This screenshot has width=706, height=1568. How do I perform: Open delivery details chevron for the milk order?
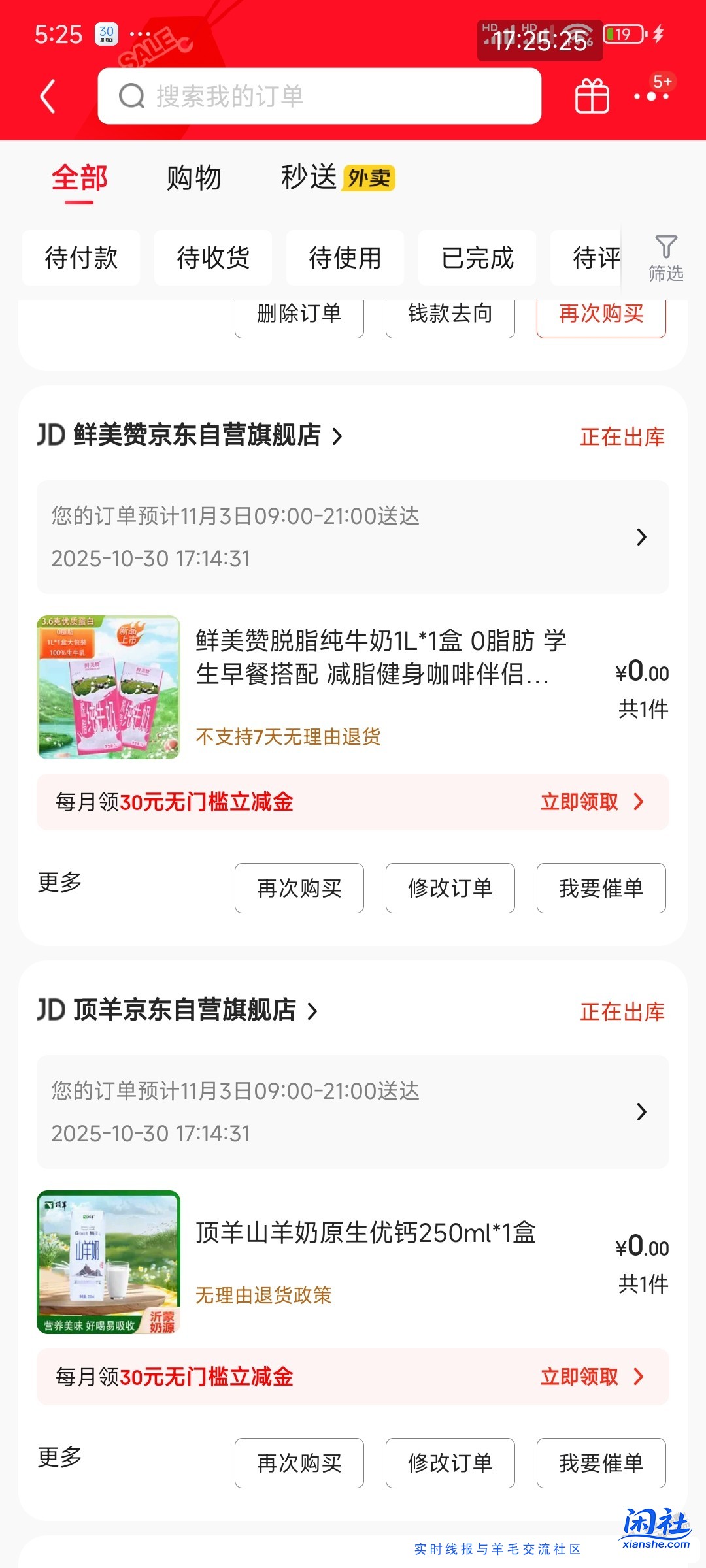(642, 536)
